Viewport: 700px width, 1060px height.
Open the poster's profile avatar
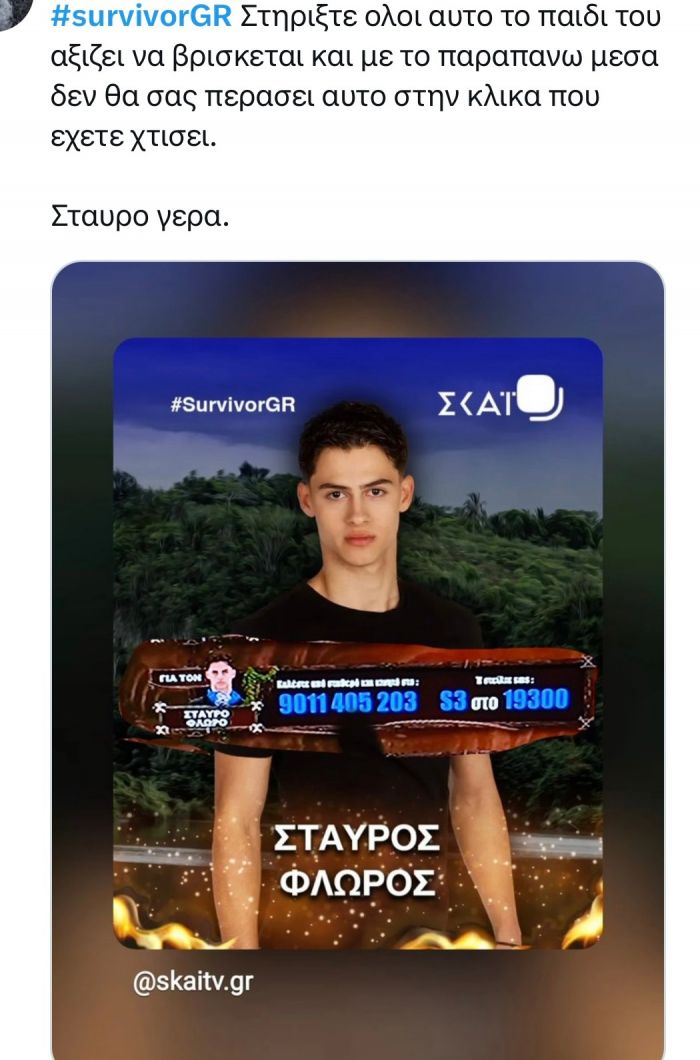coord(14,12)
